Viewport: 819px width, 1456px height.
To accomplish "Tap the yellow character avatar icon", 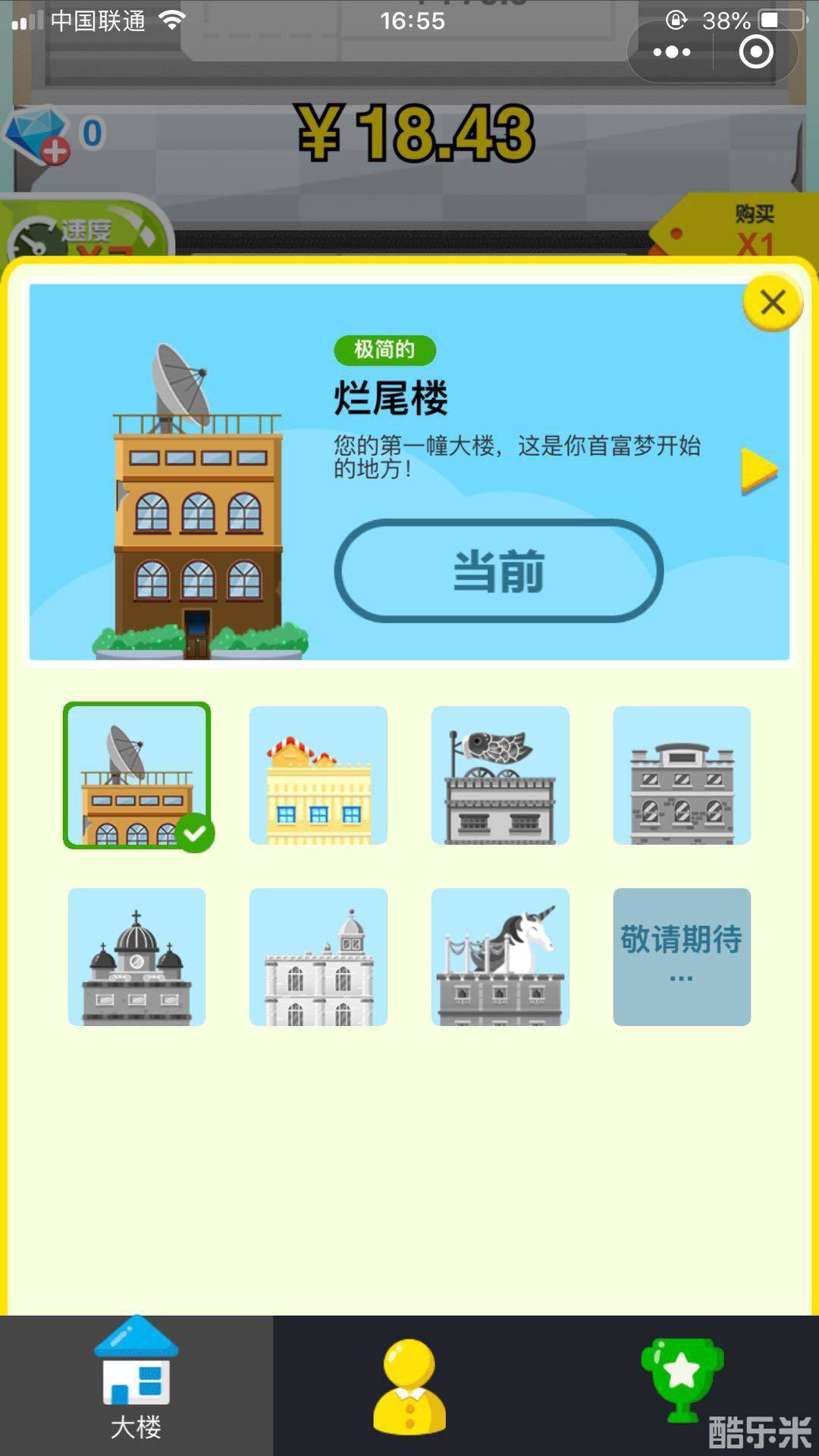I will pos(409,1388).
